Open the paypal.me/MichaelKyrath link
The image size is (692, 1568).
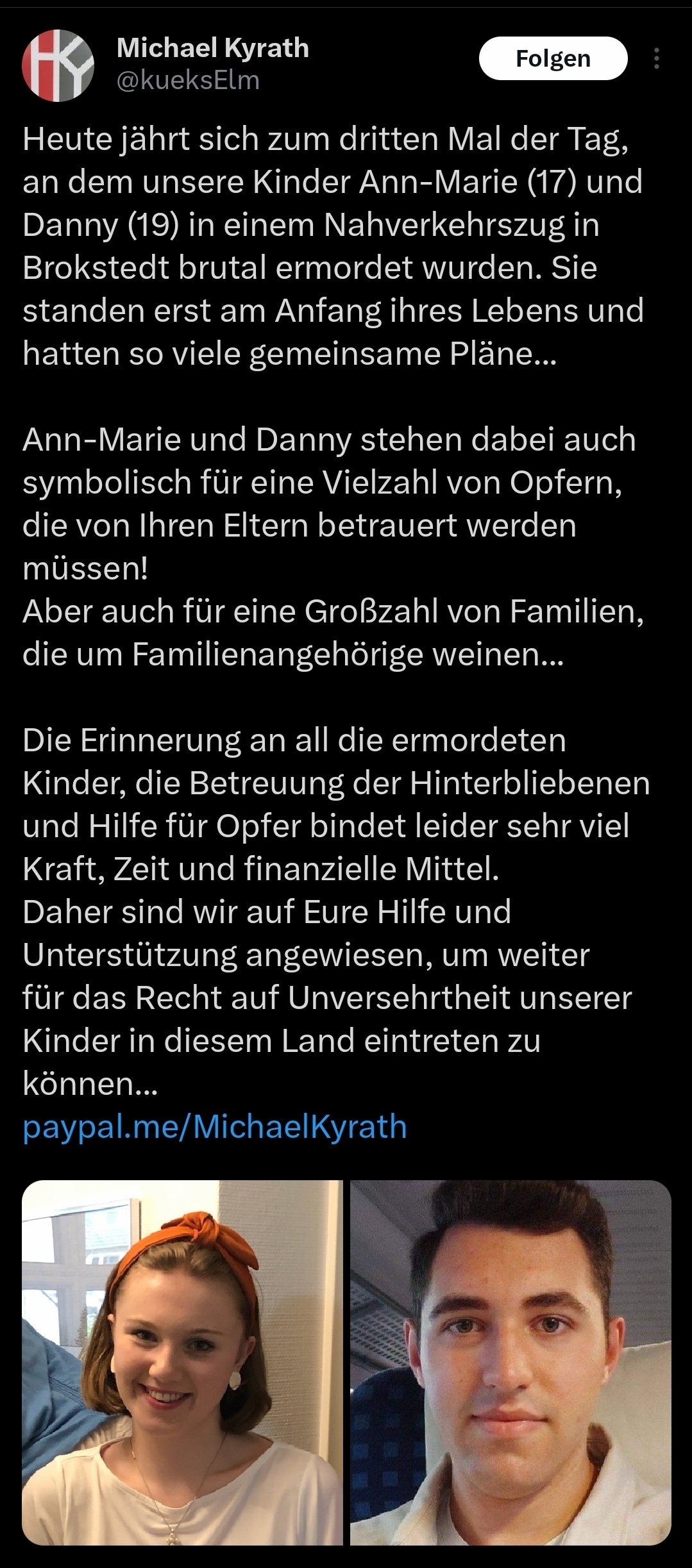click(214, 1126)
